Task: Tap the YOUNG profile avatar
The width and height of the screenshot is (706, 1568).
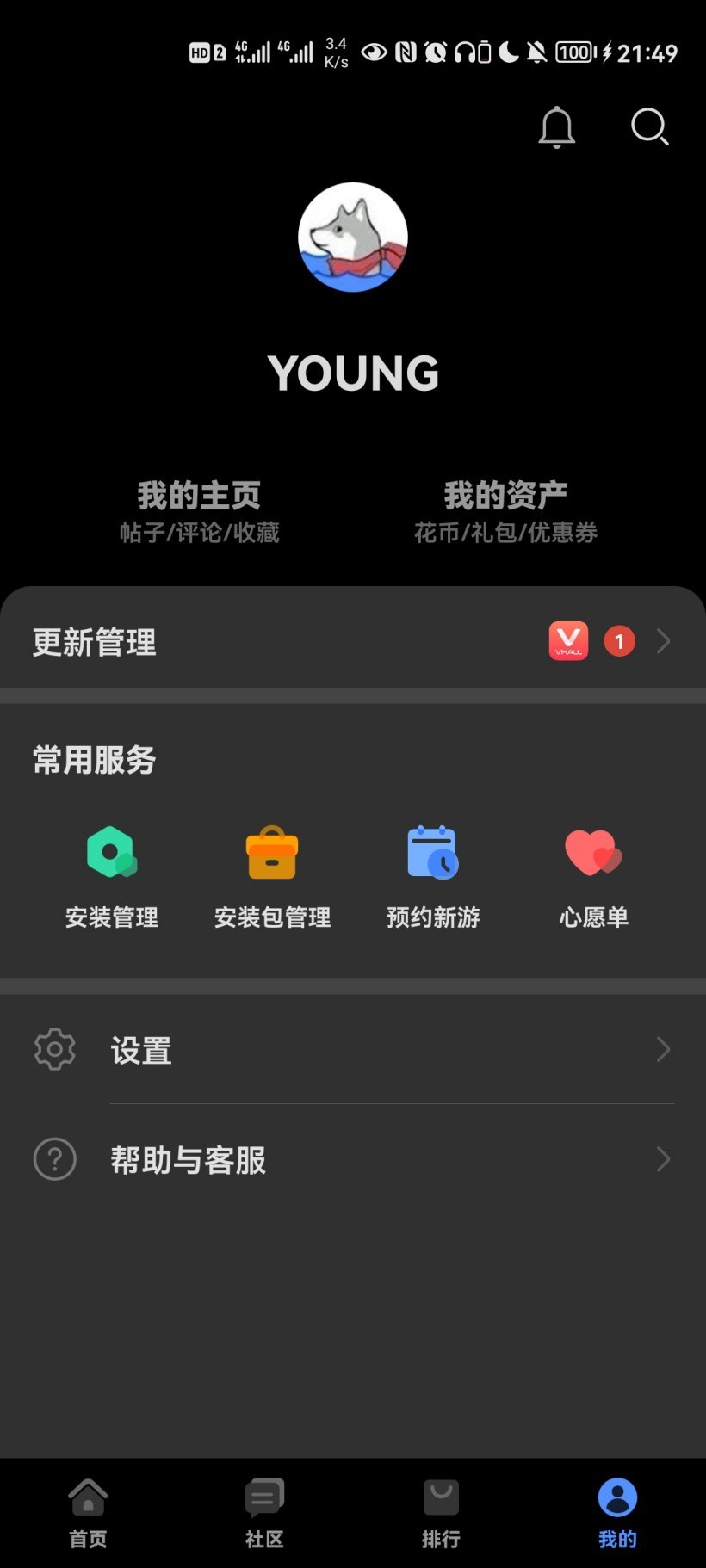Action: pyautogui.click(x=353, y=237)
